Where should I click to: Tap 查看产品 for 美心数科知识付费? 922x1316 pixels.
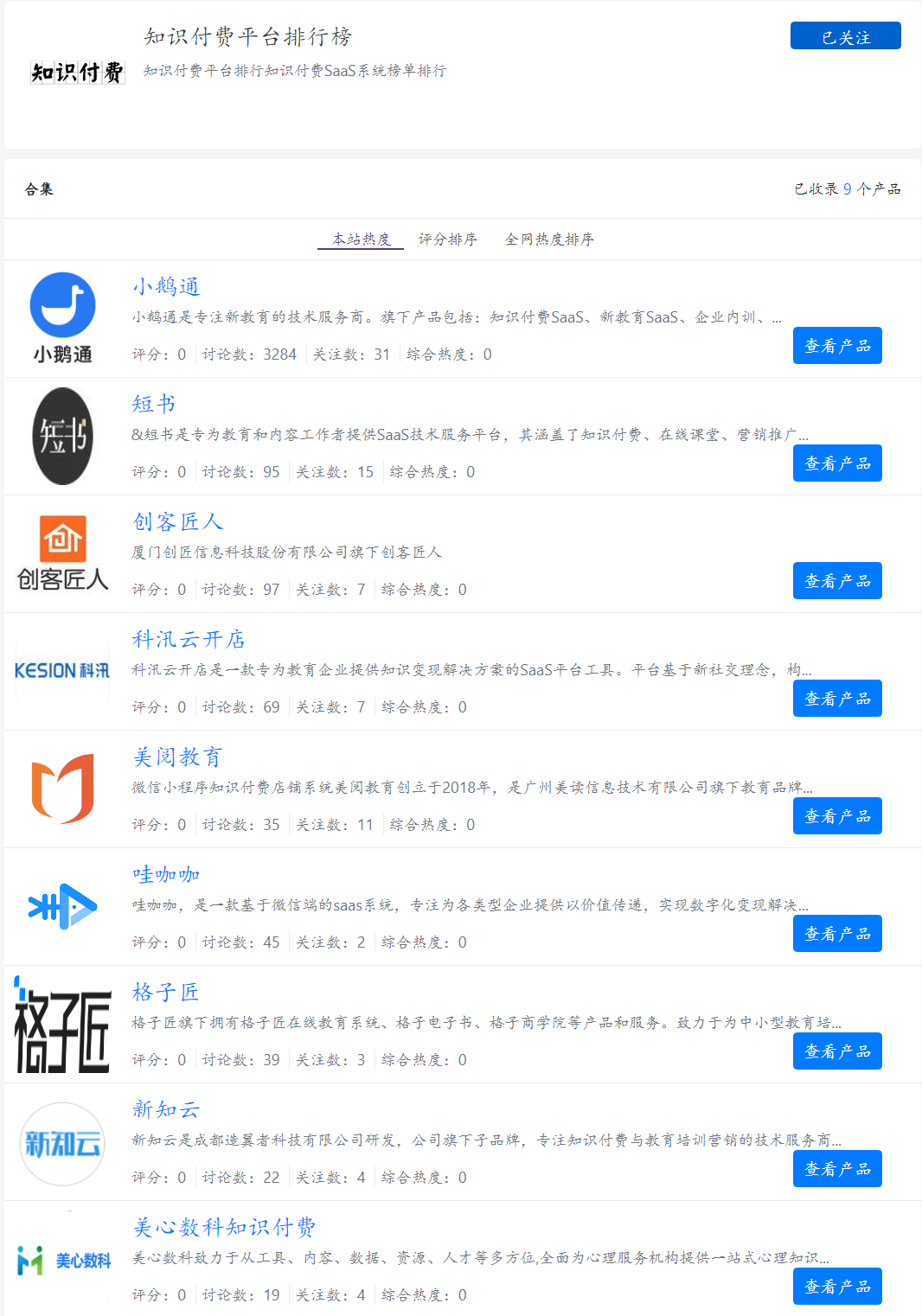coord(836,1287)
